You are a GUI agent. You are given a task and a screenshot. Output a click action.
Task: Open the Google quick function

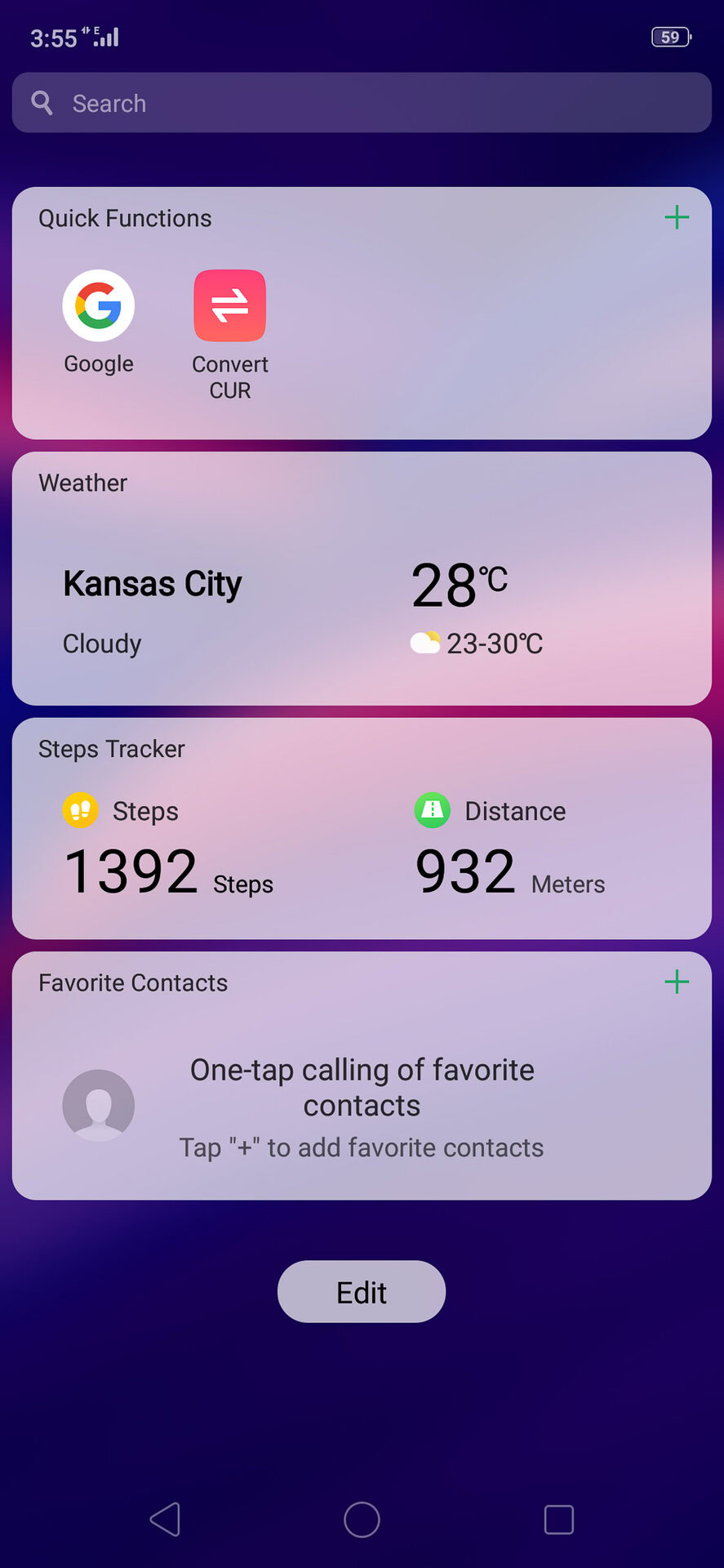99,306
